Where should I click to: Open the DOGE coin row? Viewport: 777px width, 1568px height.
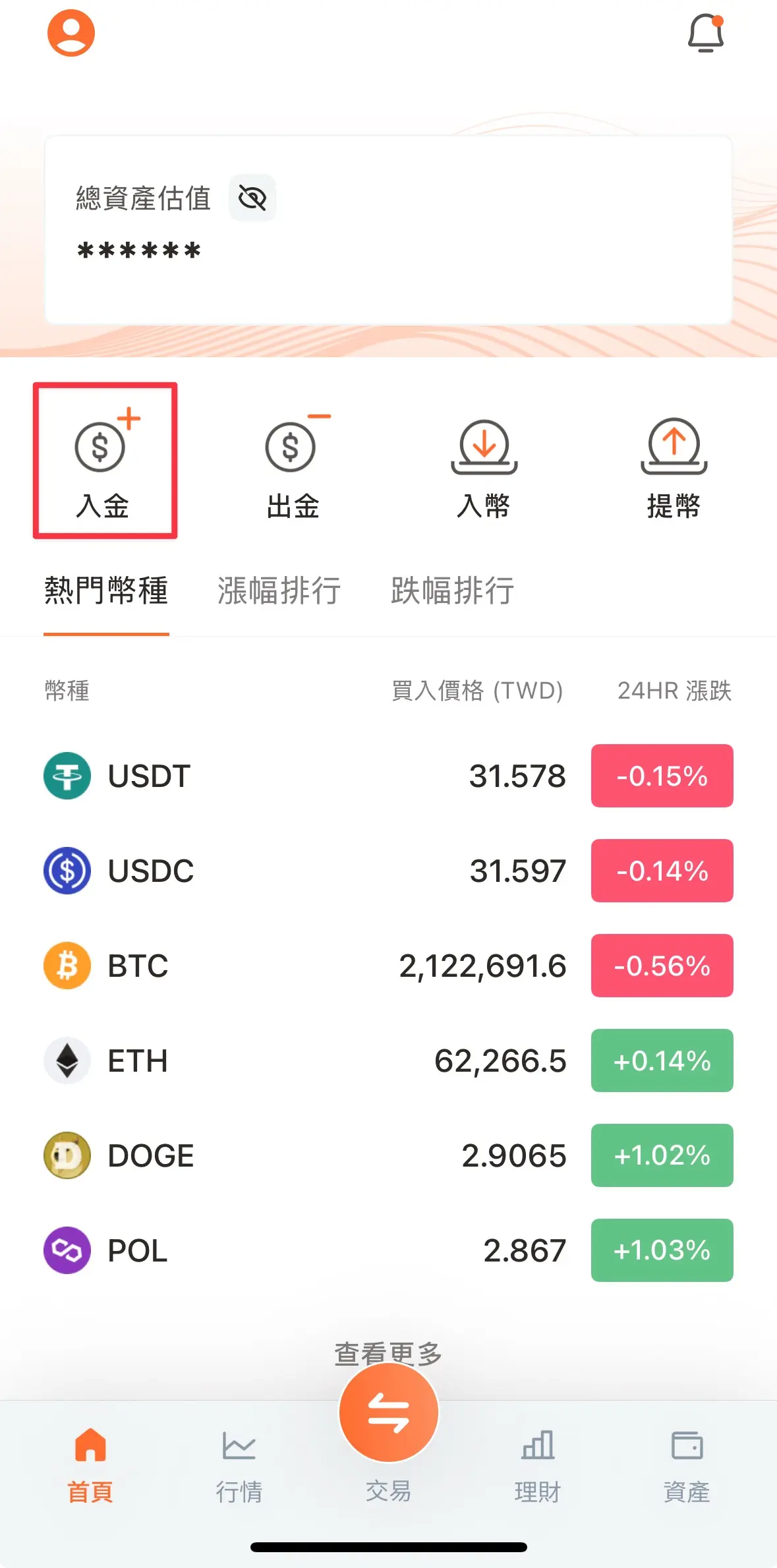388,1155
